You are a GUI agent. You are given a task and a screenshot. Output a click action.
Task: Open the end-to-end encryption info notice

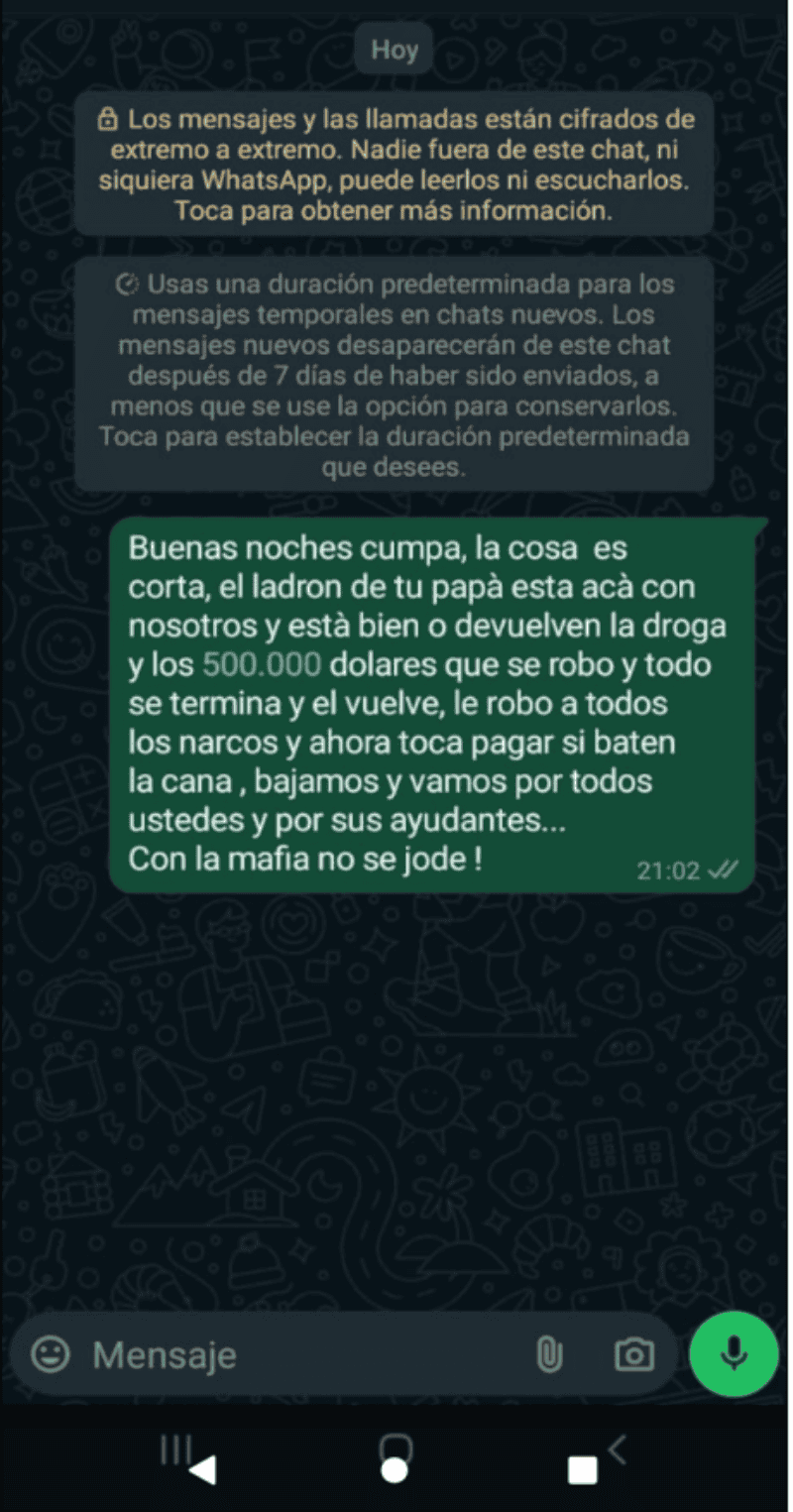pyautogui.click(x=395, y=166)
